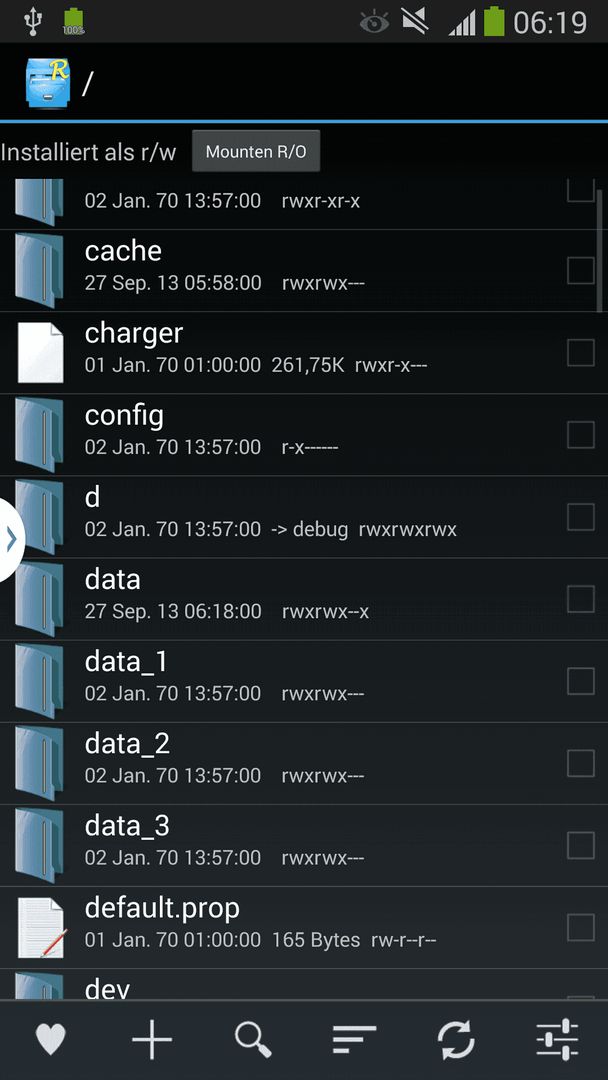The image size is (608, 1080).
Task: Add a new item with the plus icon
Action: [x=151, y=1039]
